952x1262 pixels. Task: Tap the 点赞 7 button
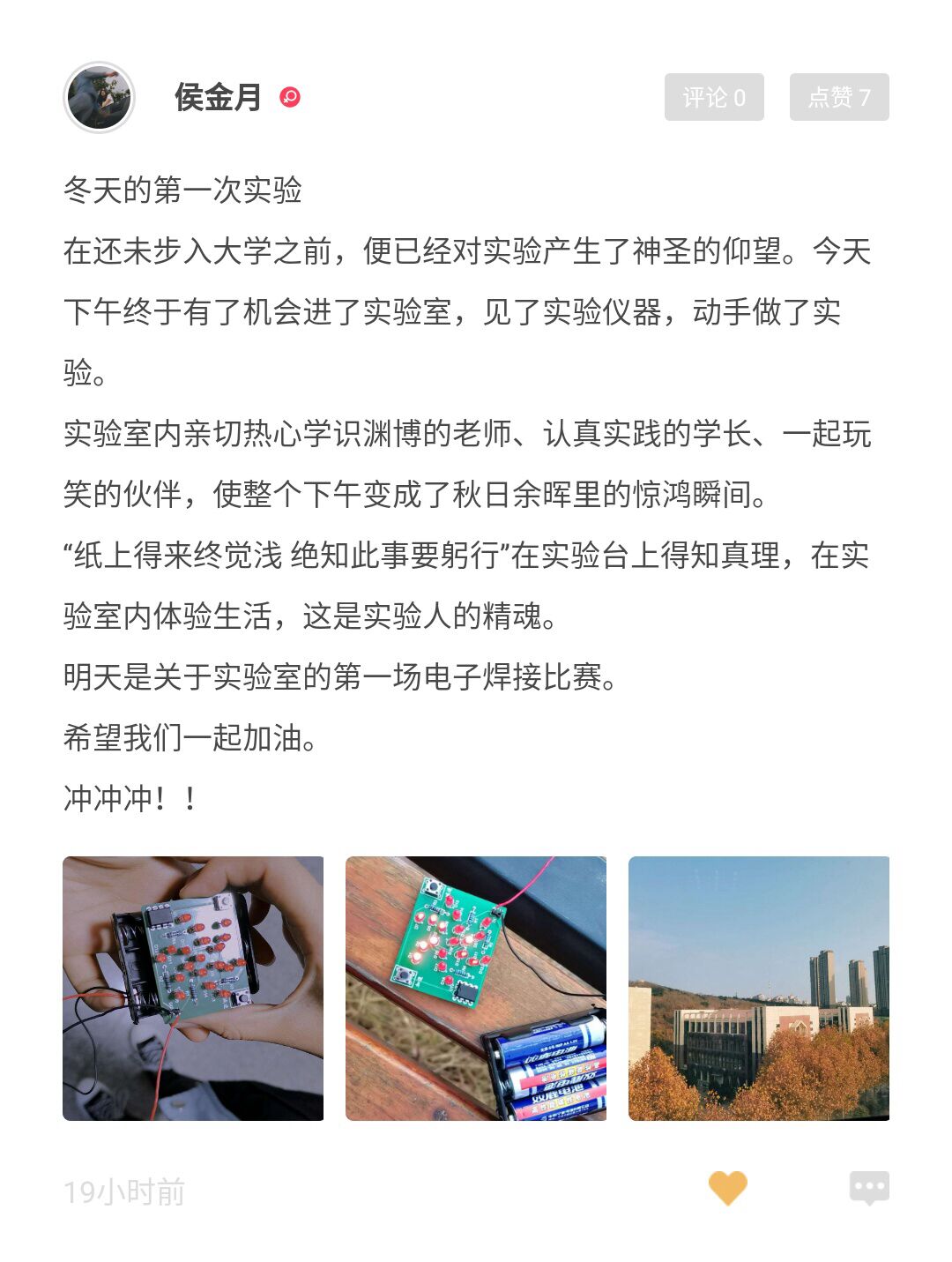click(839, 97)
